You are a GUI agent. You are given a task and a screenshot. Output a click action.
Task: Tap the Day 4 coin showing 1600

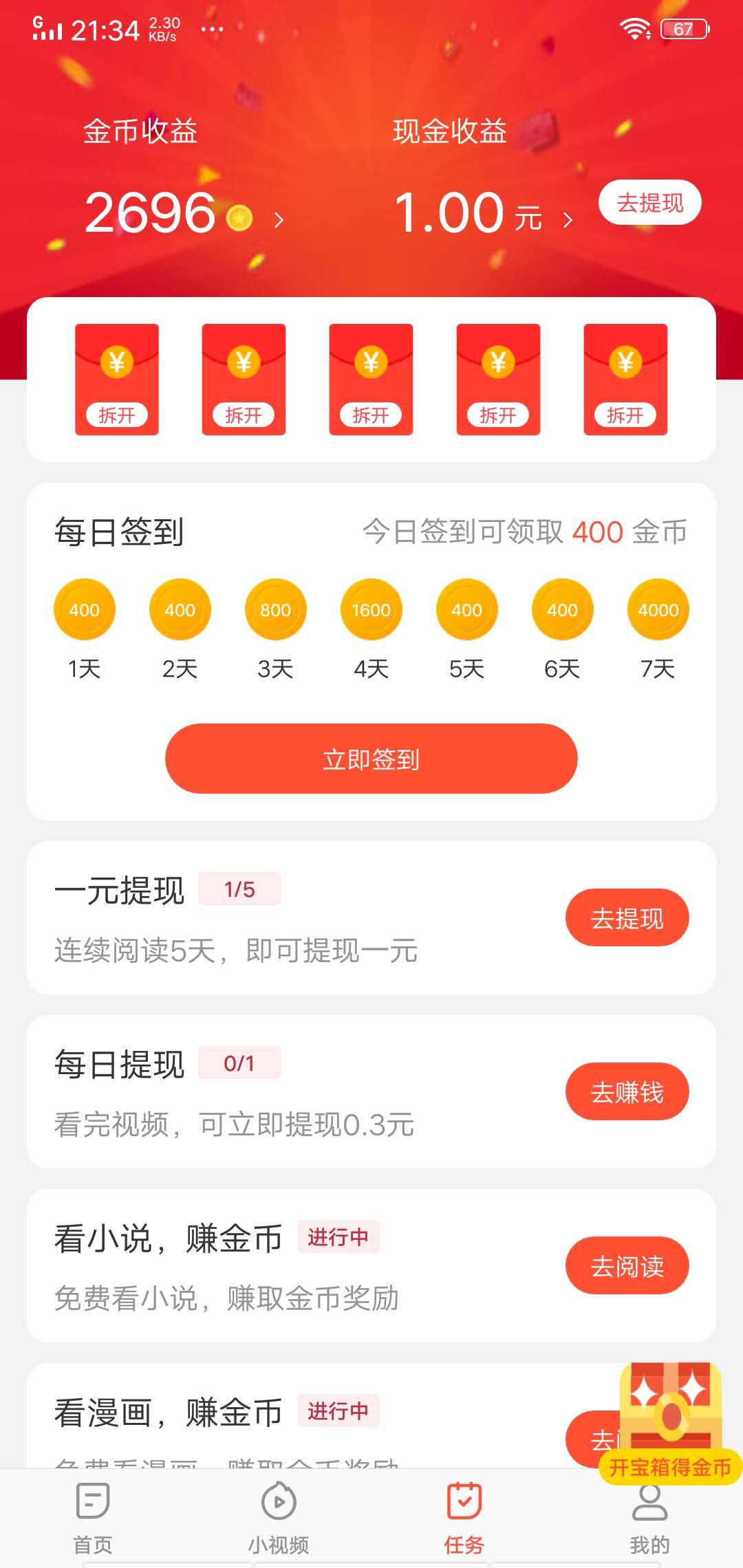tap(371, 609)
